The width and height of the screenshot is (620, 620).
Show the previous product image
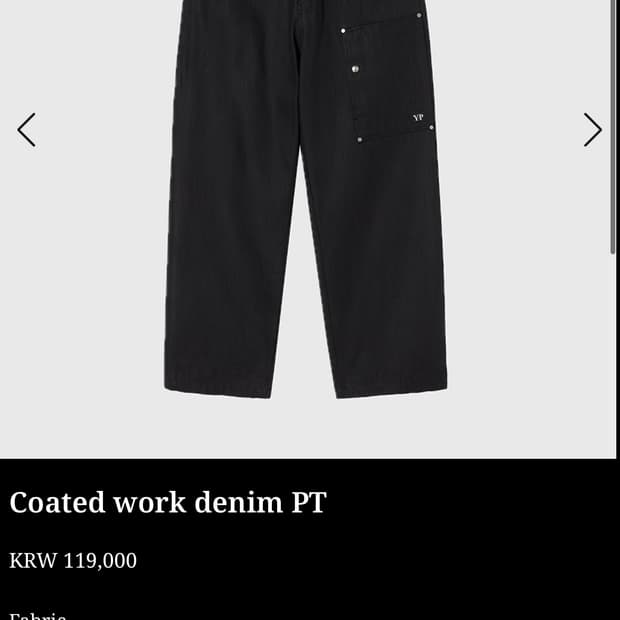coord(27,130)
